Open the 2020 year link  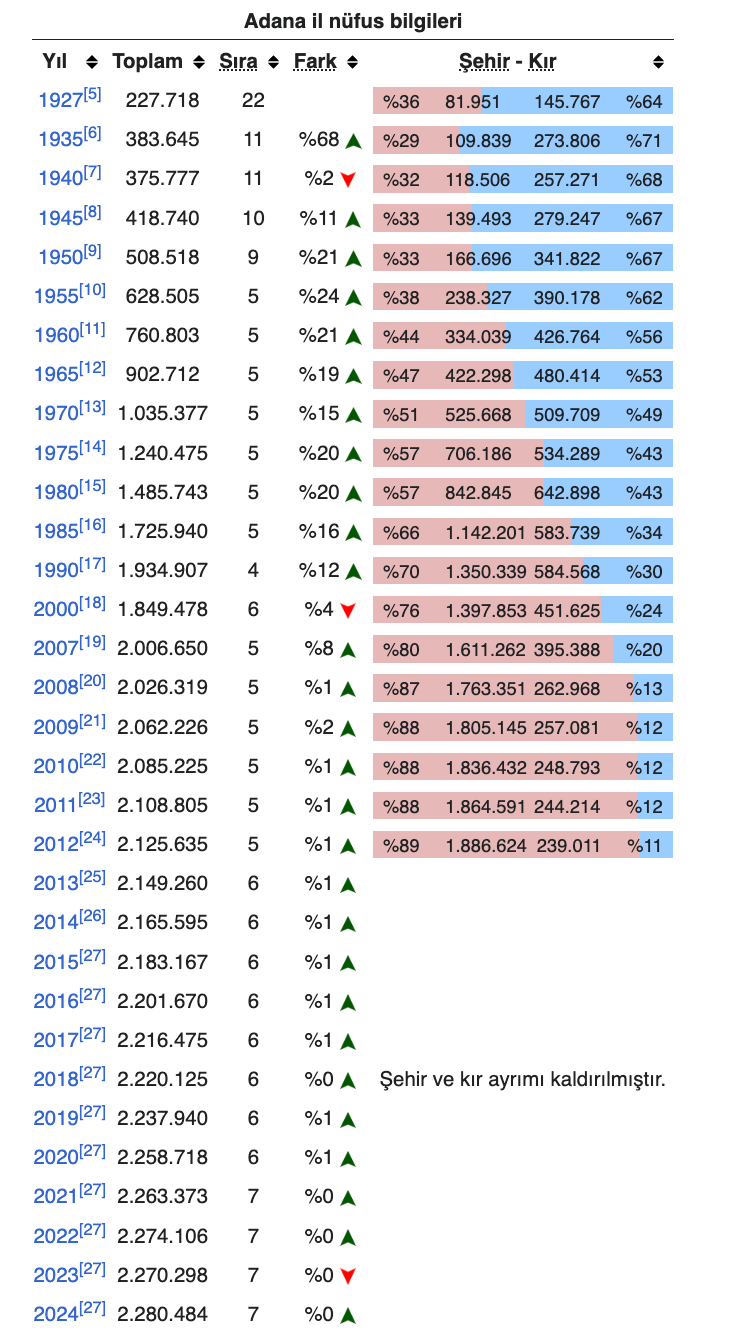pyautogui.click(x=56, y=1157)
